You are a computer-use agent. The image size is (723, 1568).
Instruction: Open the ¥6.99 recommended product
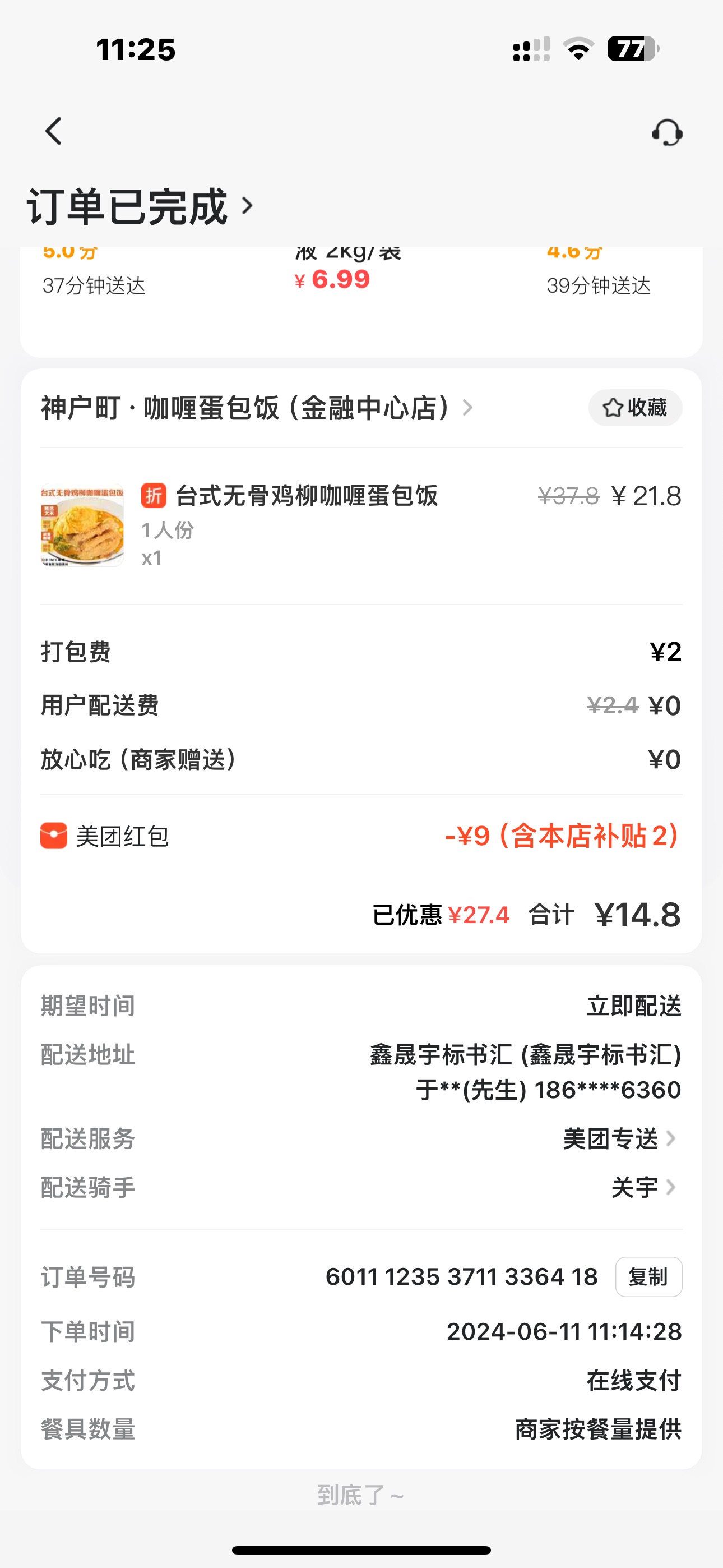341,279
